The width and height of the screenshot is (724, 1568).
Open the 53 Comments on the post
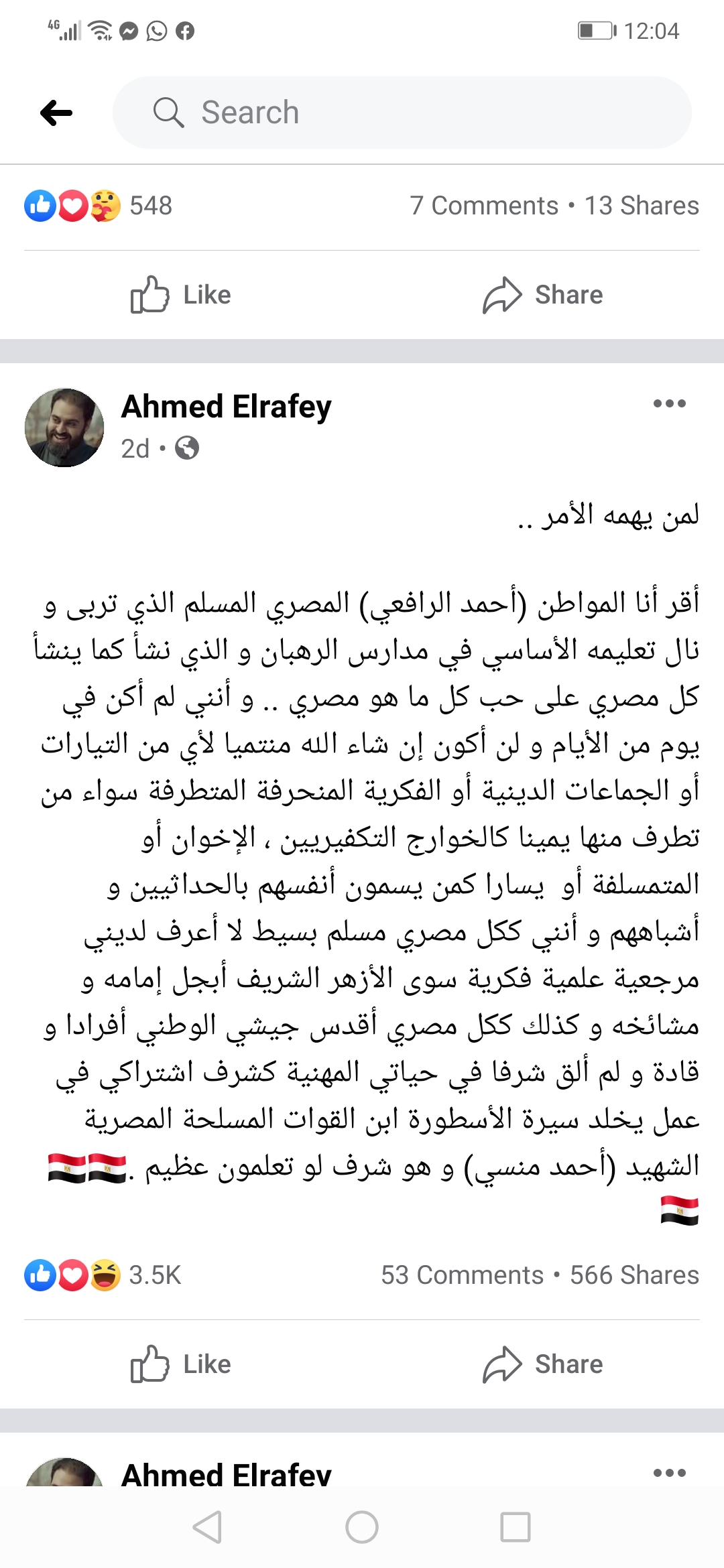click(462, 1275)
